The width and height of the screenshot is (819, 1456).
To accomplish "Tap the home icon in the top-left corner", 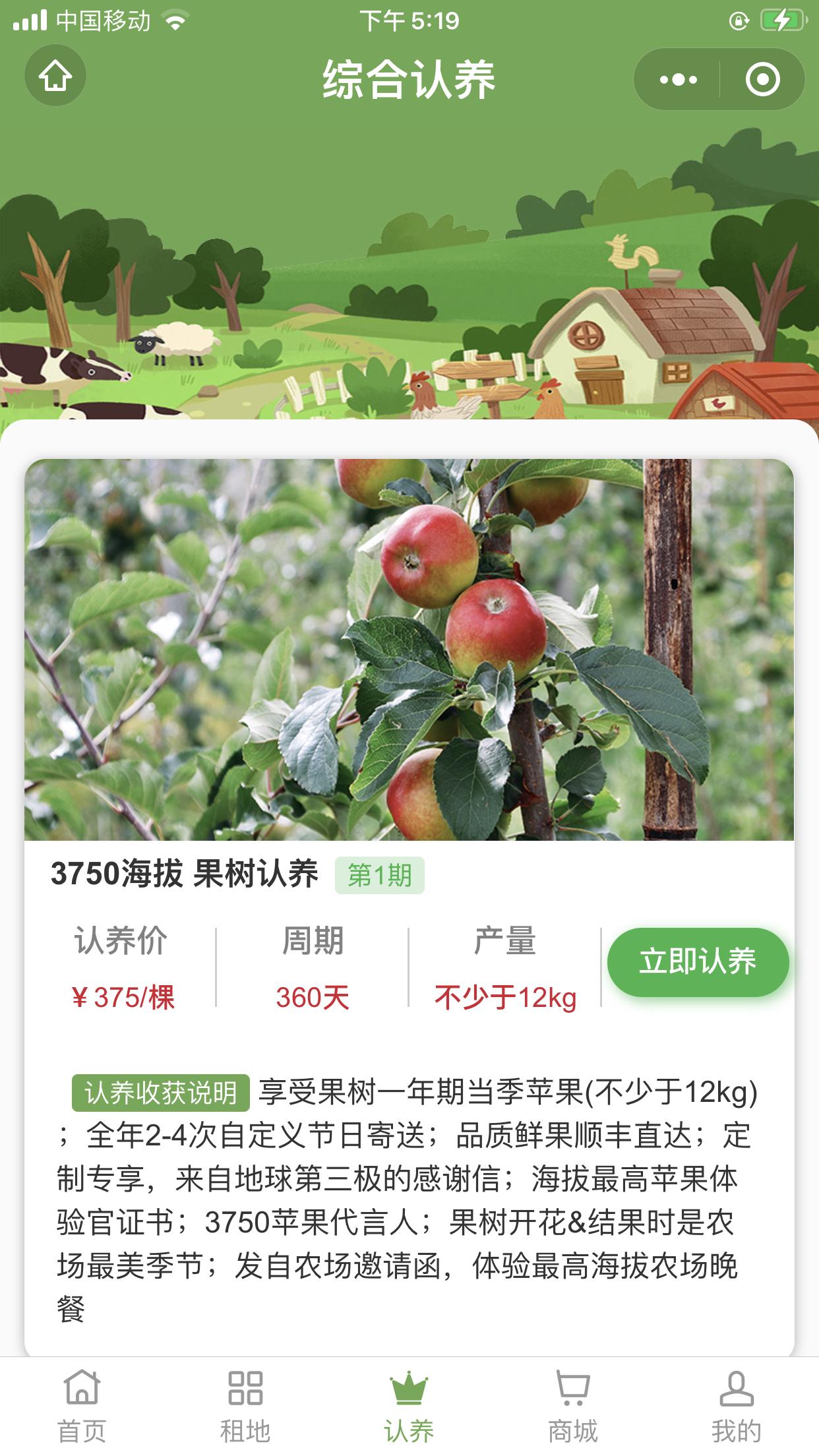I will click(x=55, y=78).
